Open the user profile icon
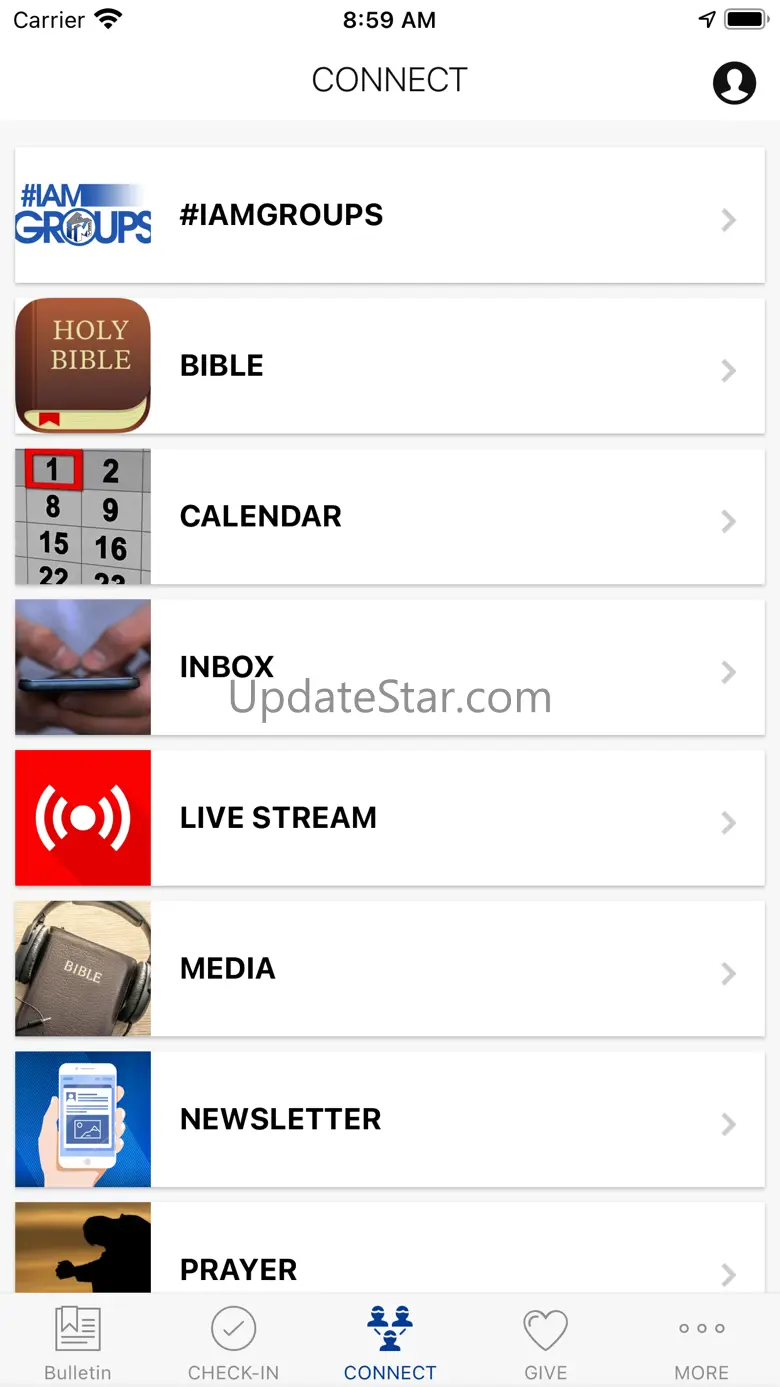Screen dimensions: 780x1387 (x=734, y=83)
